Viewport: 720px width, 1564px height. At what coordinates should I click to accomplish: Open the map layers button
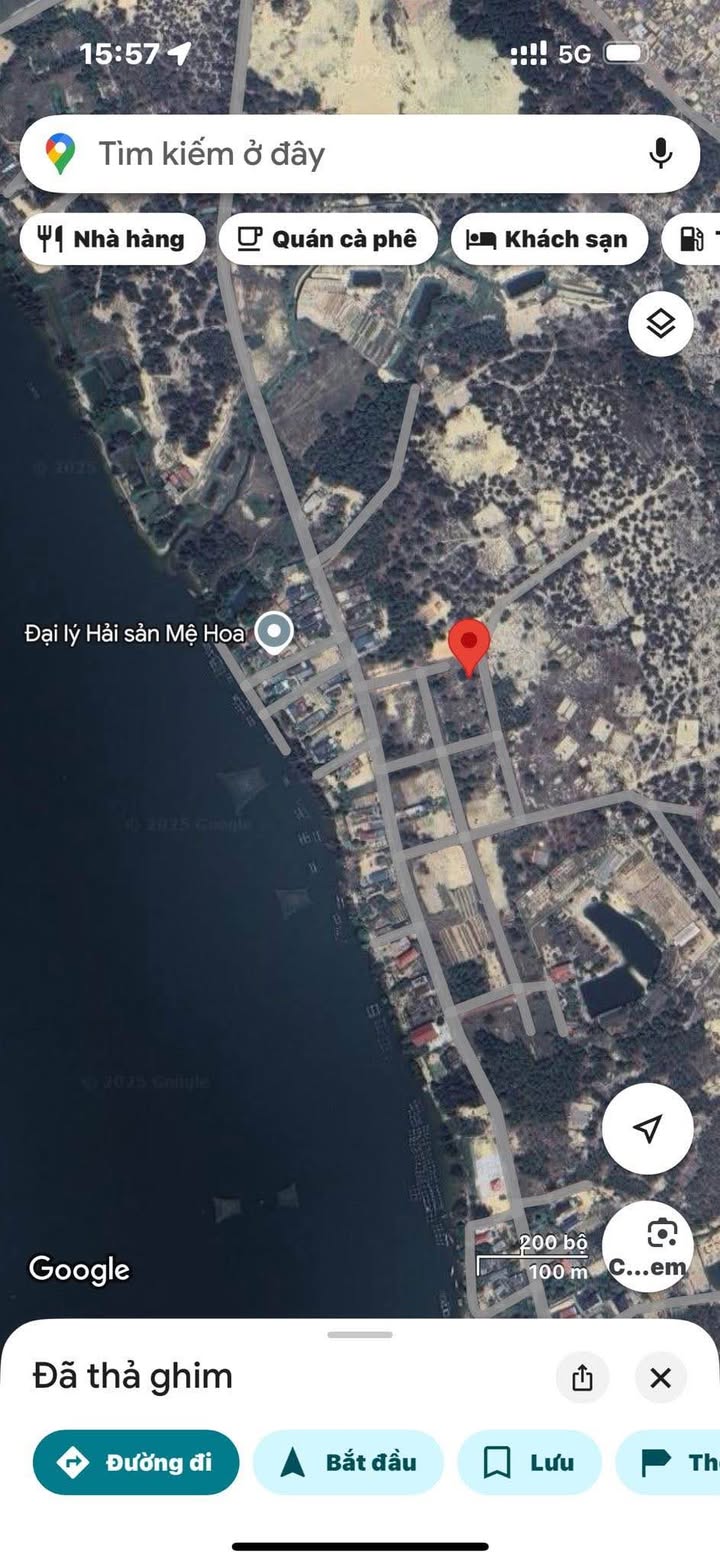click(x=660, y=324)
